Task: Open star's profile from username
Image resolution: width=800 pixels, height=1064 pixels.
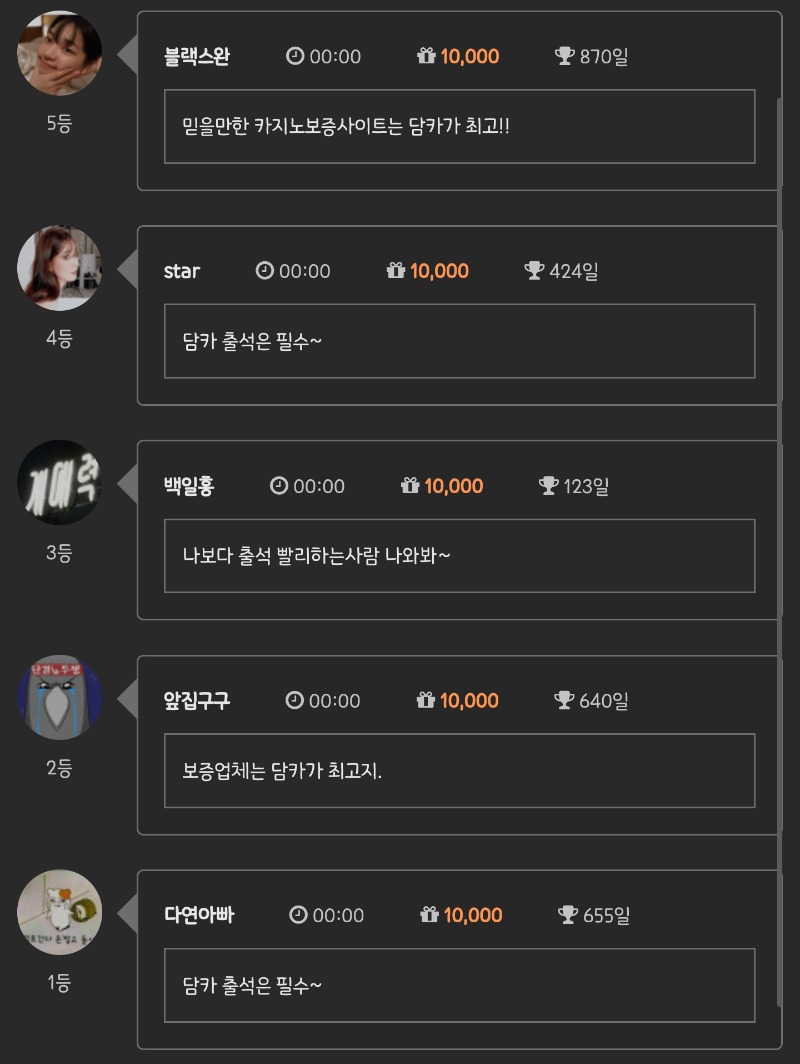Action: [182, 271]
